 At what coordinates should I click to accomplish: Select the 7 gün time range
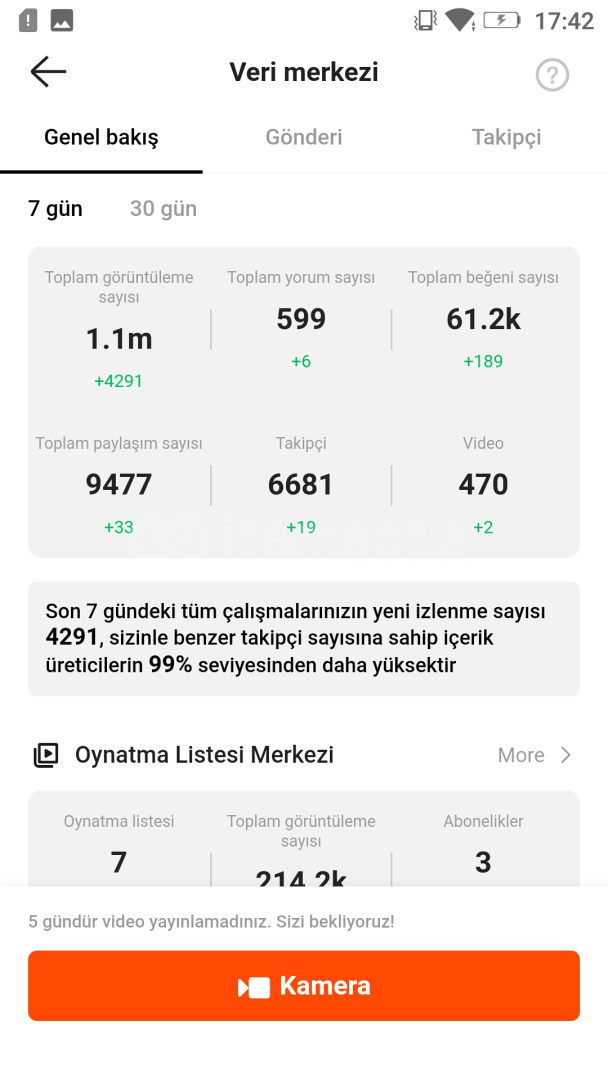[x=55, y=209]
